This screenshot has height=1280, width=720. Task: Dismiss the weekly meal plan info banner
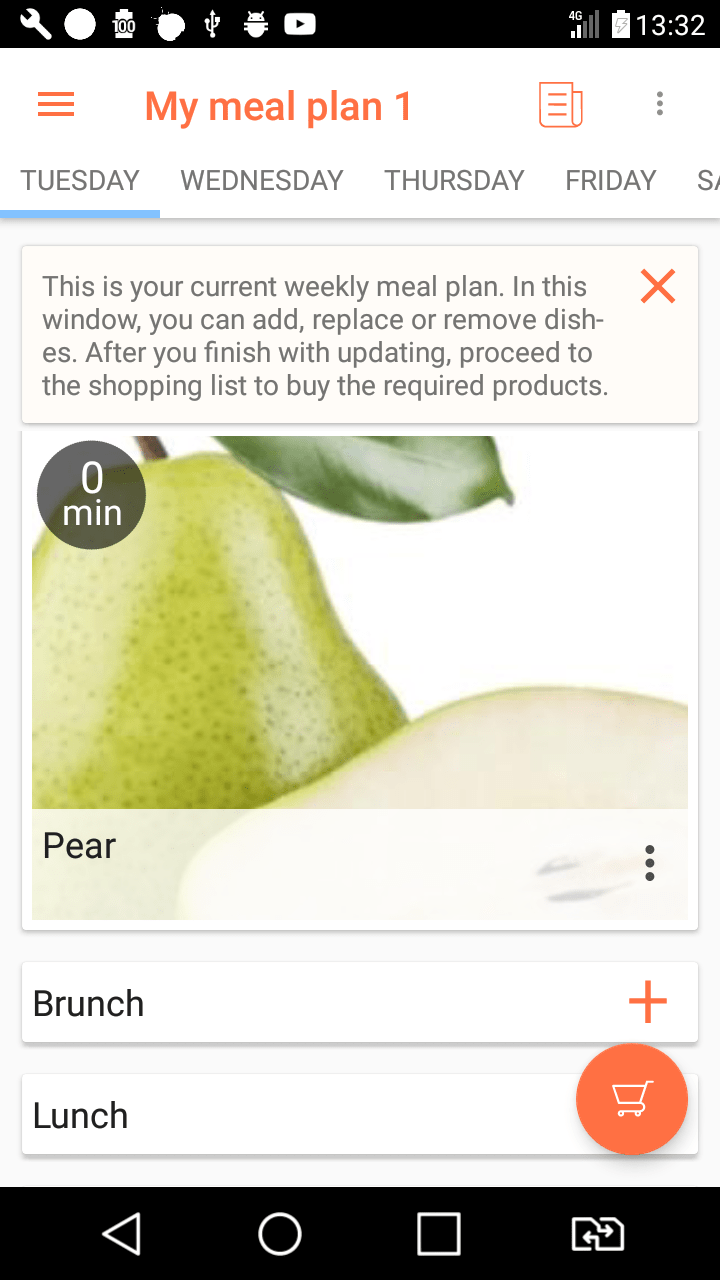(x=657, y=287)
